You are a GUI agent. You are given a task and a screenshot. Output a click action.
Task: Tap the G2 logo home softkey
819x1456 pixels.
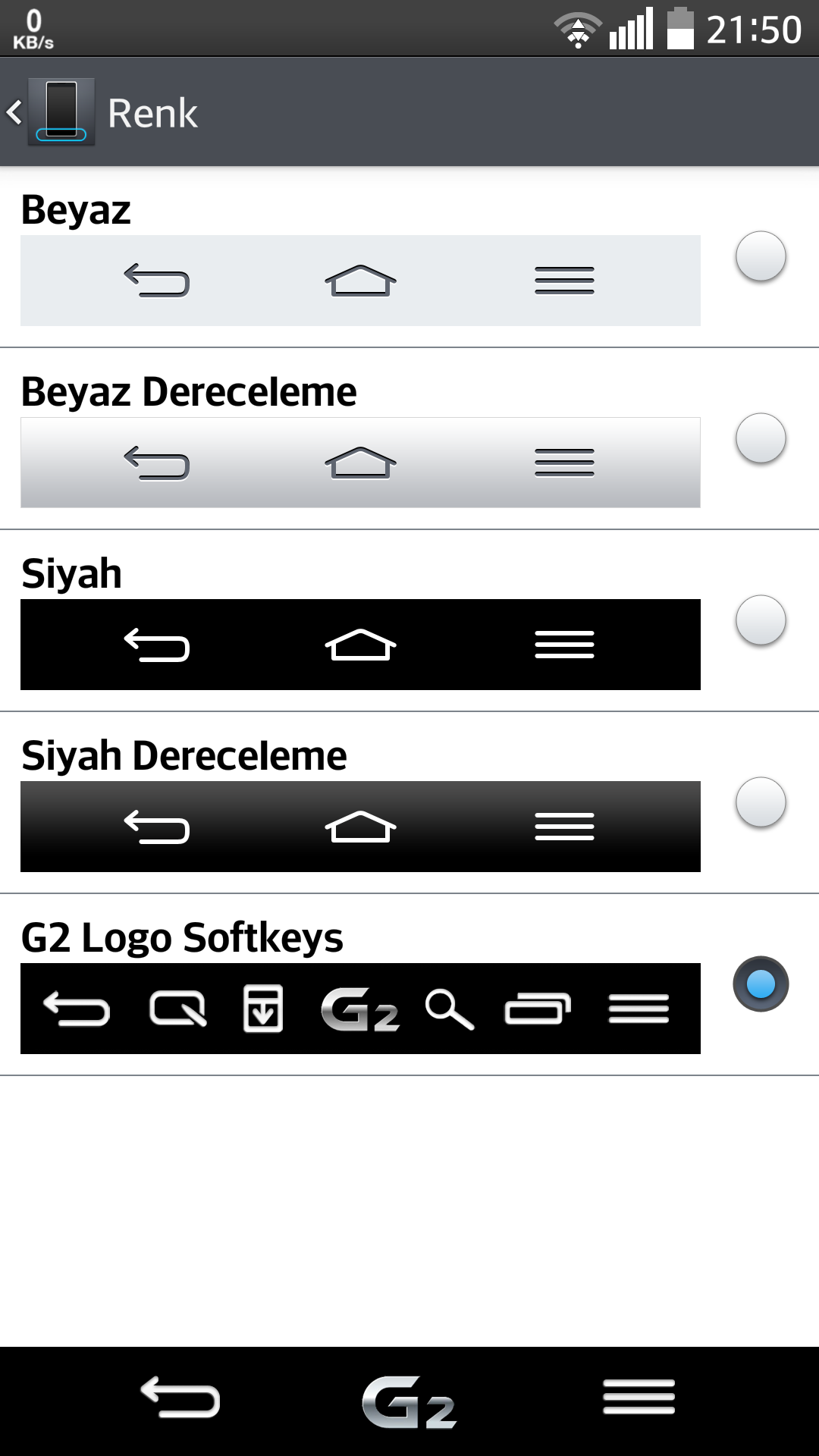point(409,1402)
